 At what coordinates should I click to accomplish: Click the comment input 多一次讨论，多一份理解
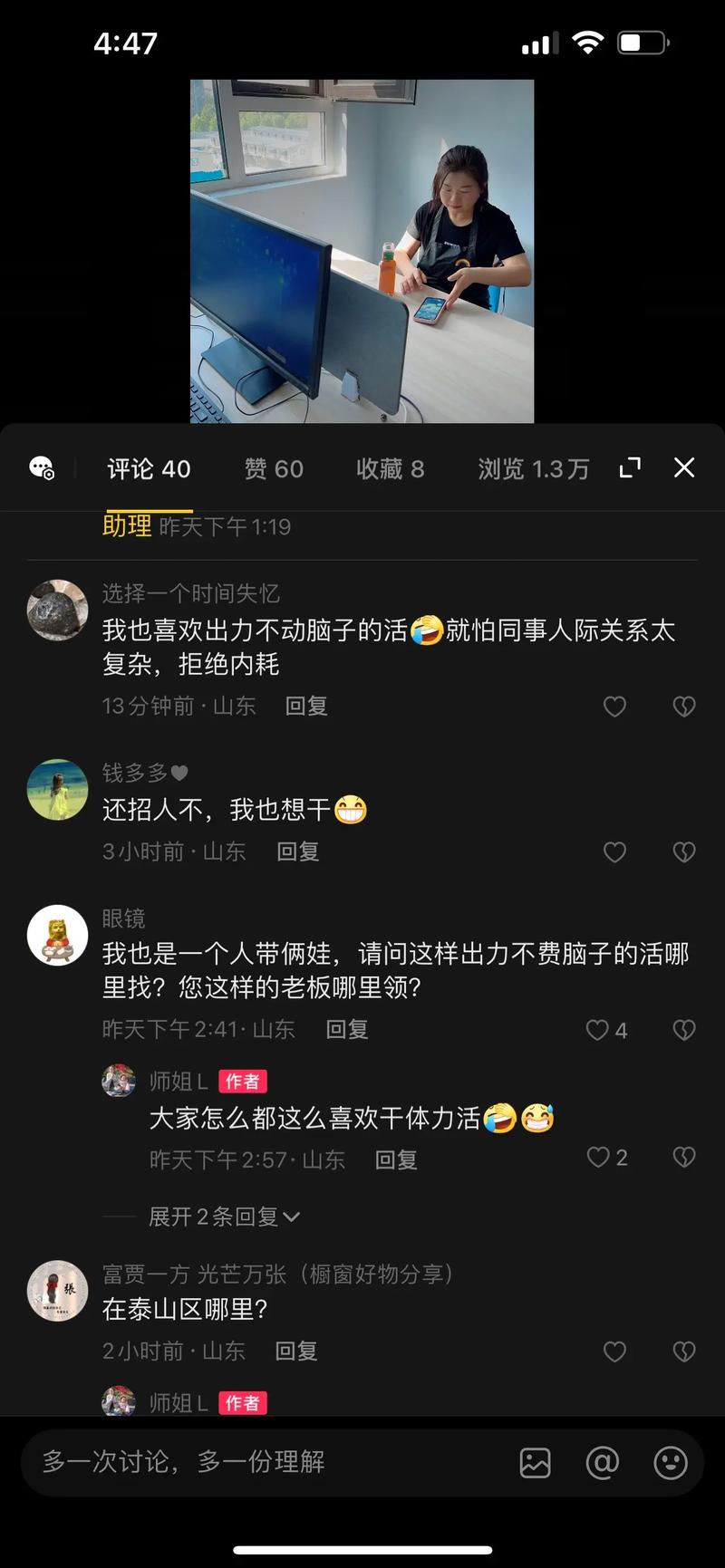click(x=181, y=1462)
